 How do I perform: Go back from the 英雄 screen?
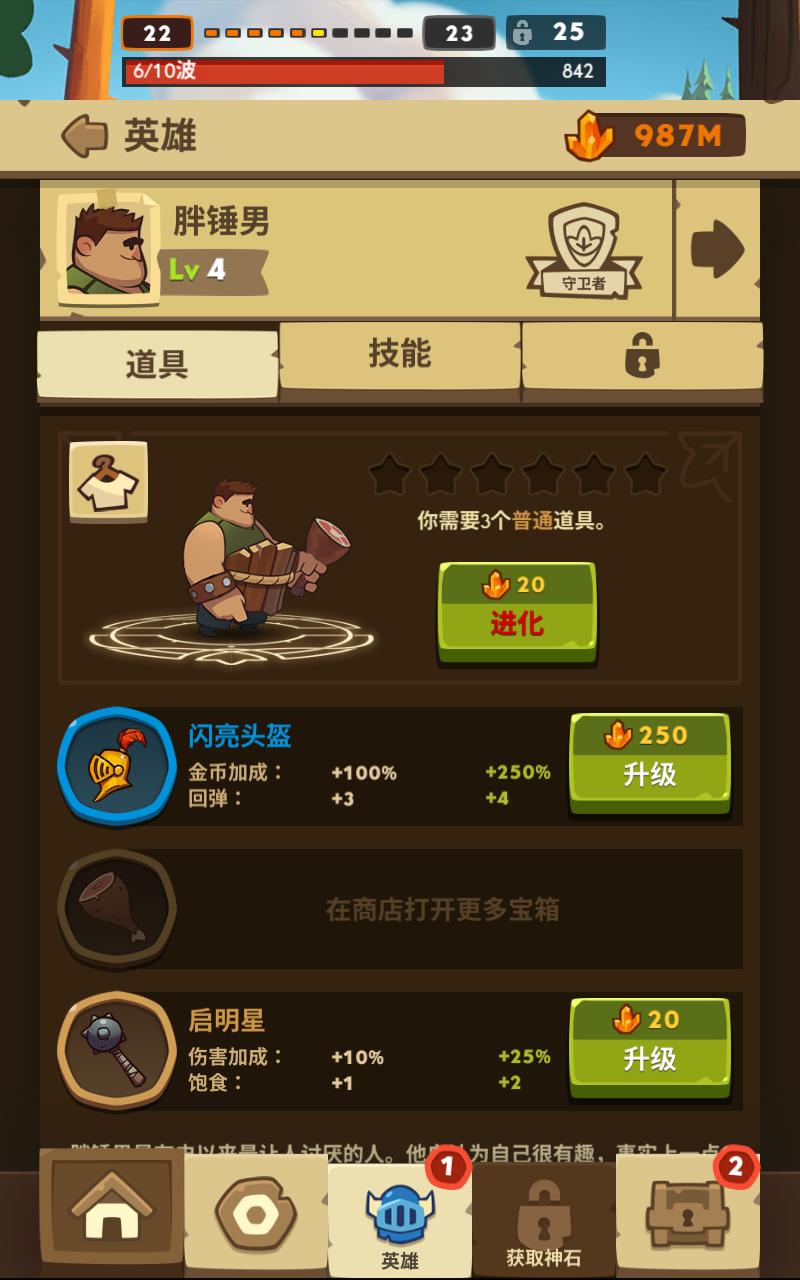86,136
